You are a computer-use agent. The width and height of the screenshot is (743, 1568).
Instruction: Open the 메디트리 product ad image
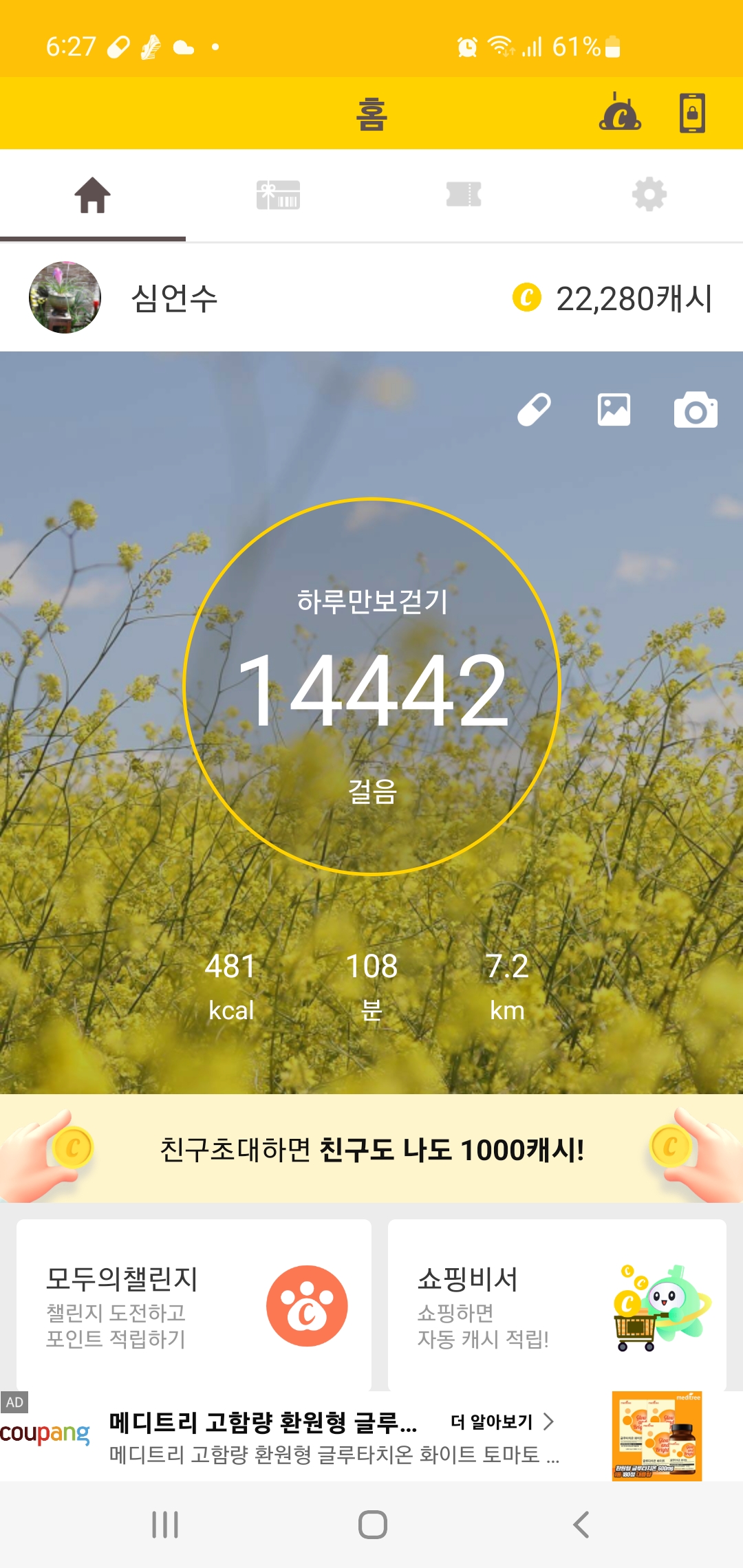pyautogui.click(x=656, y=1436)
